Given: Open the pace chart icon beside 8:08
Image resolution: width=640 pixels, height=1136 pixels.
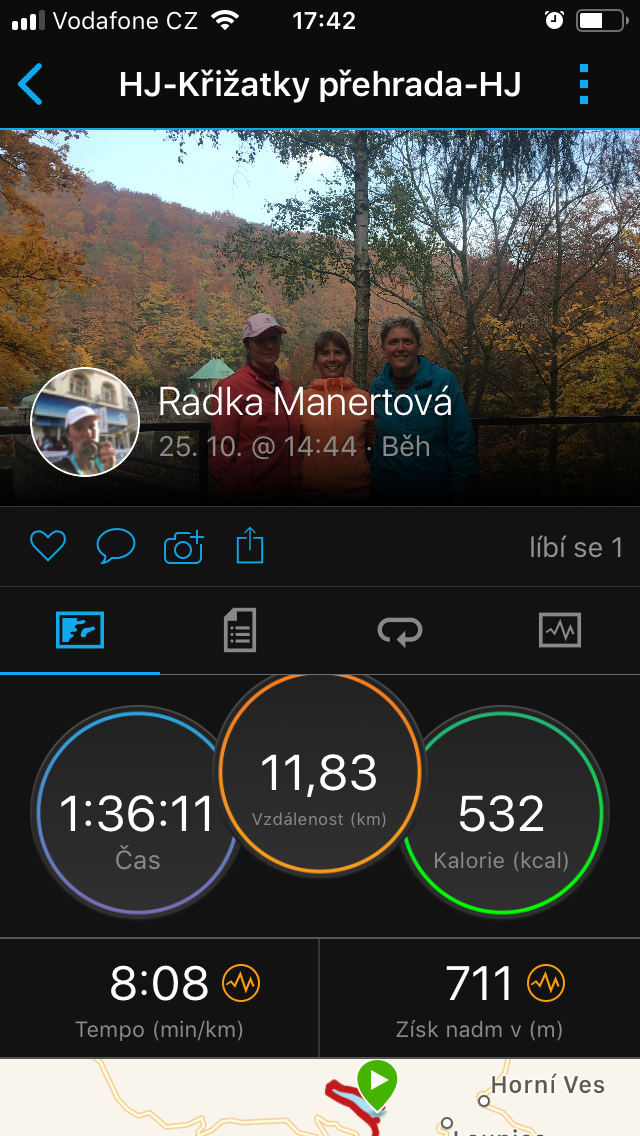Looking at the screenshot, I should click(x=241, y=983).
